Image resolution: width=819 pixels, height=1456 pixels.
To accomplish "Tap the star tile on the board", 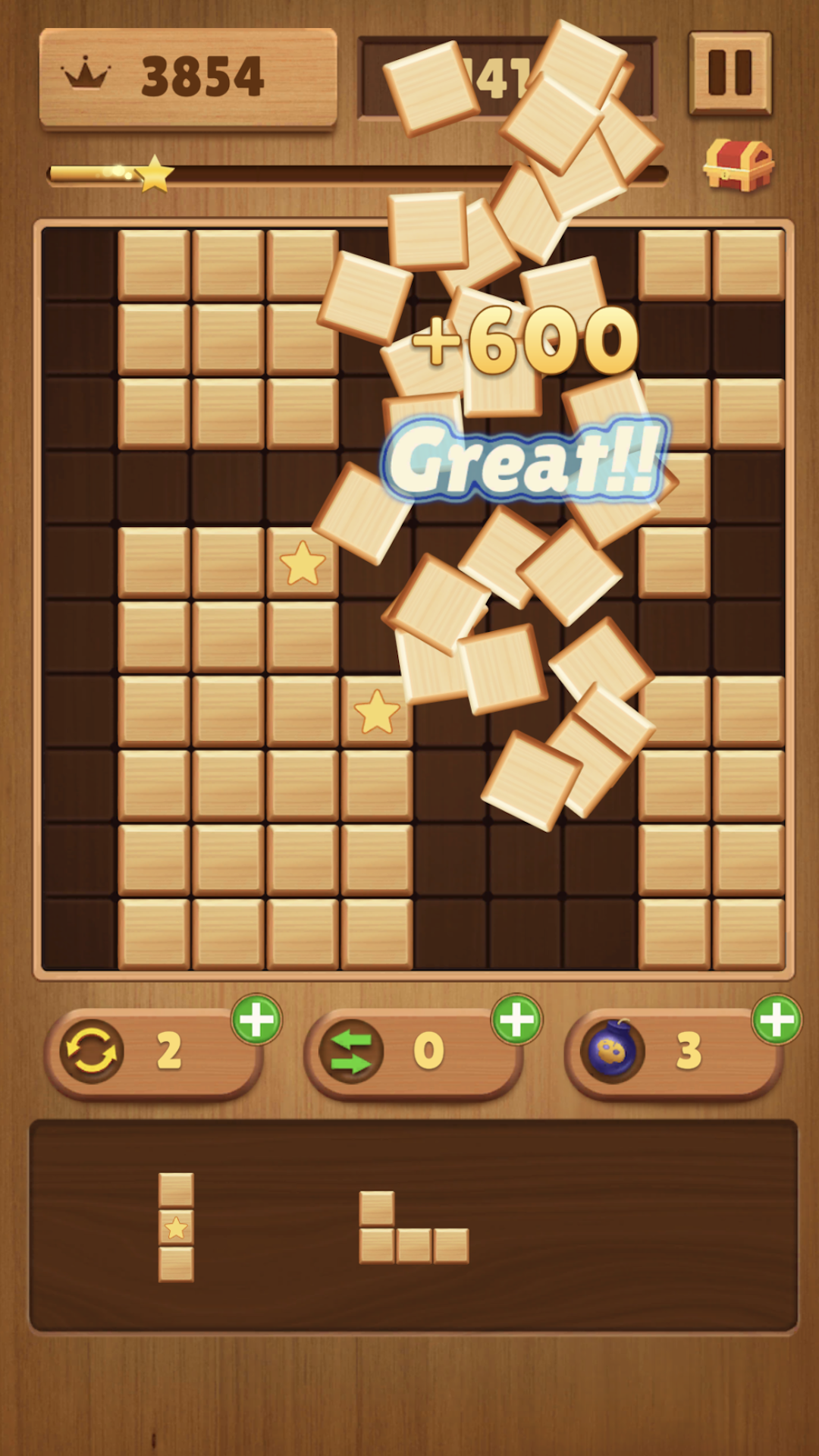I will pyautogui.click(x=303, y=563).
